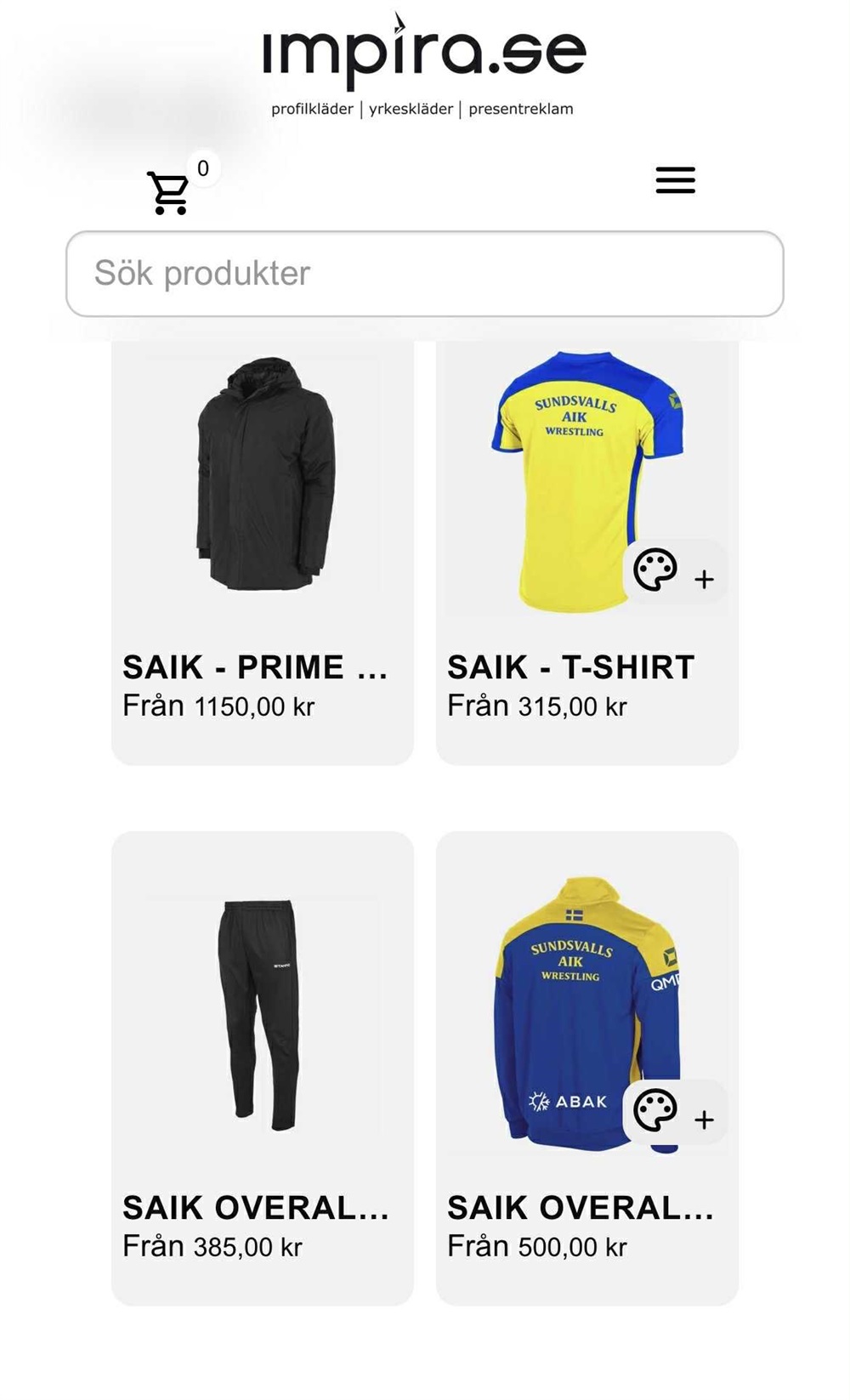Tap the Sök produkter search field
This screenshot has height=1400, width=850.
(424, 274)
